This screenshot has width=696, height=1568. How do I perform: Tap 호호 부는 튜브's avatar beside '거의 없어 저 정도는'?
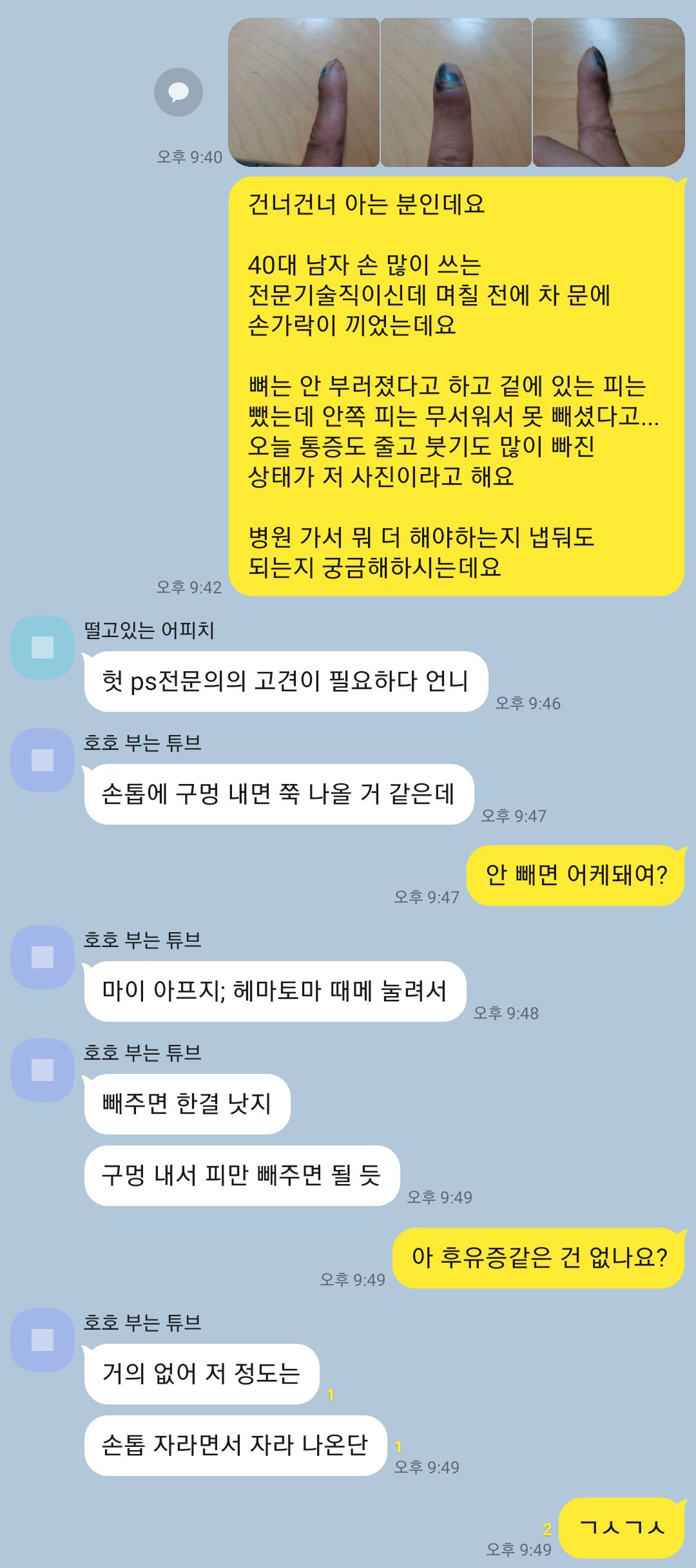click(x=43, y=1340)
